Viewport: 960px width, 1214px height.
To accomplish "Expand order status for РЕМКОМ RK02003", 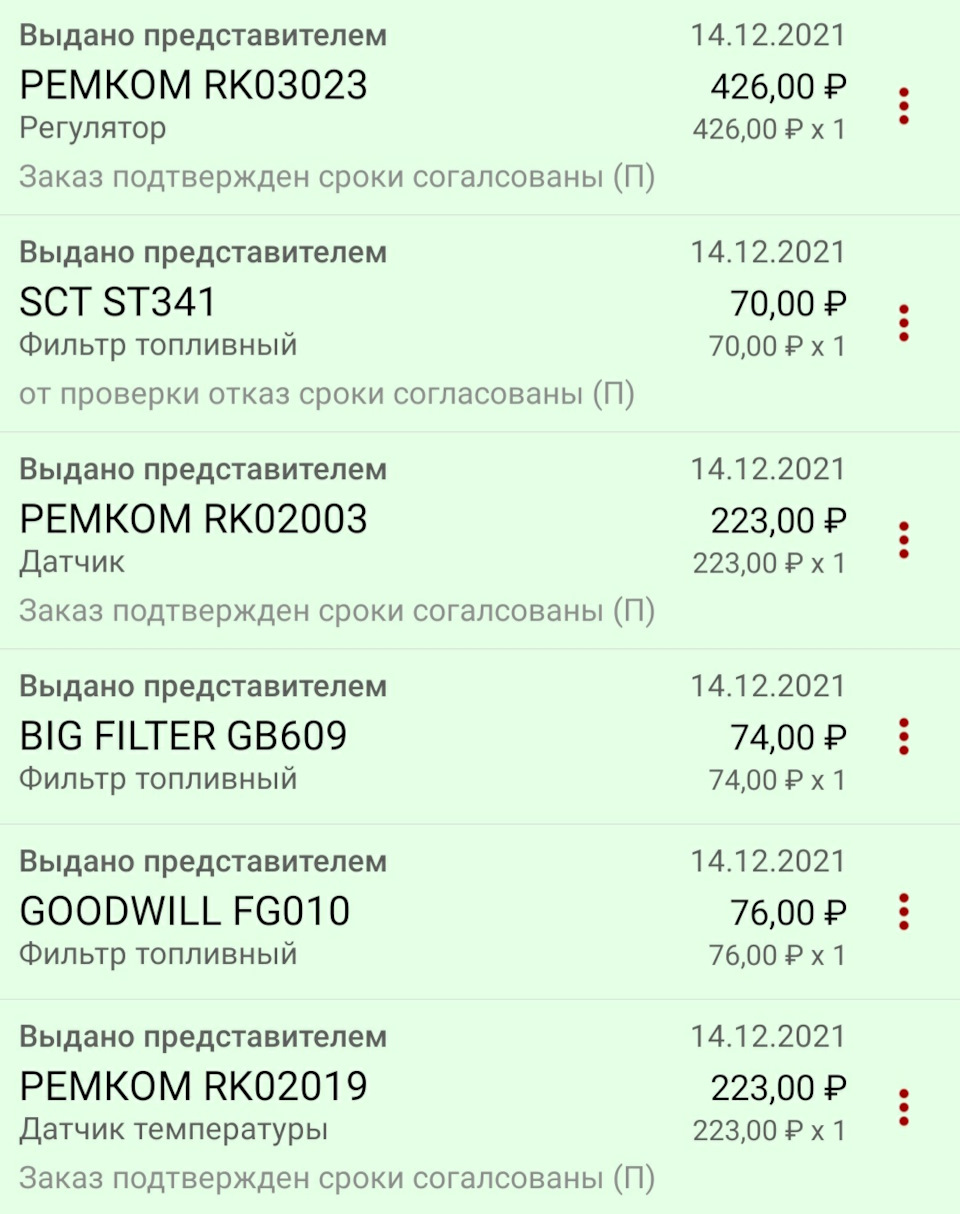I will tap(335, 609).
